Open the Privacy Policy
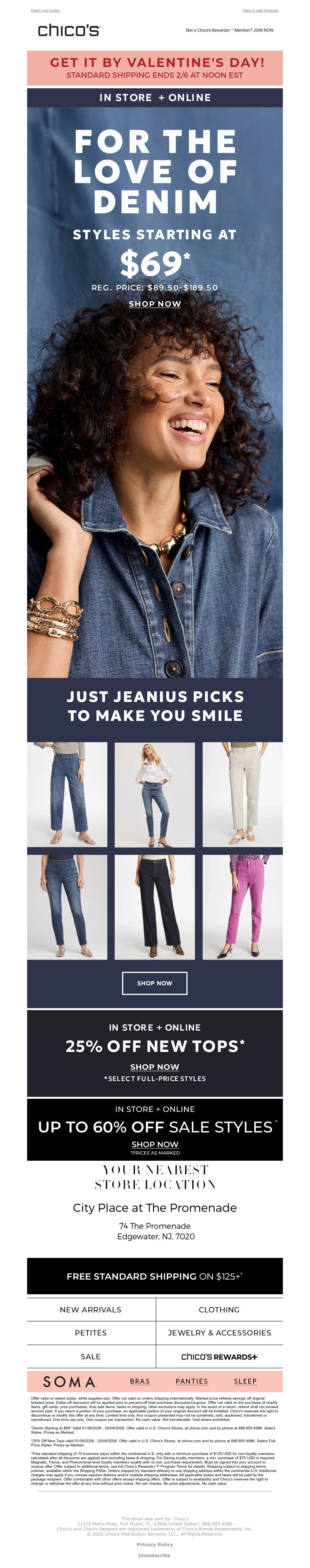 pos(155,1545)
